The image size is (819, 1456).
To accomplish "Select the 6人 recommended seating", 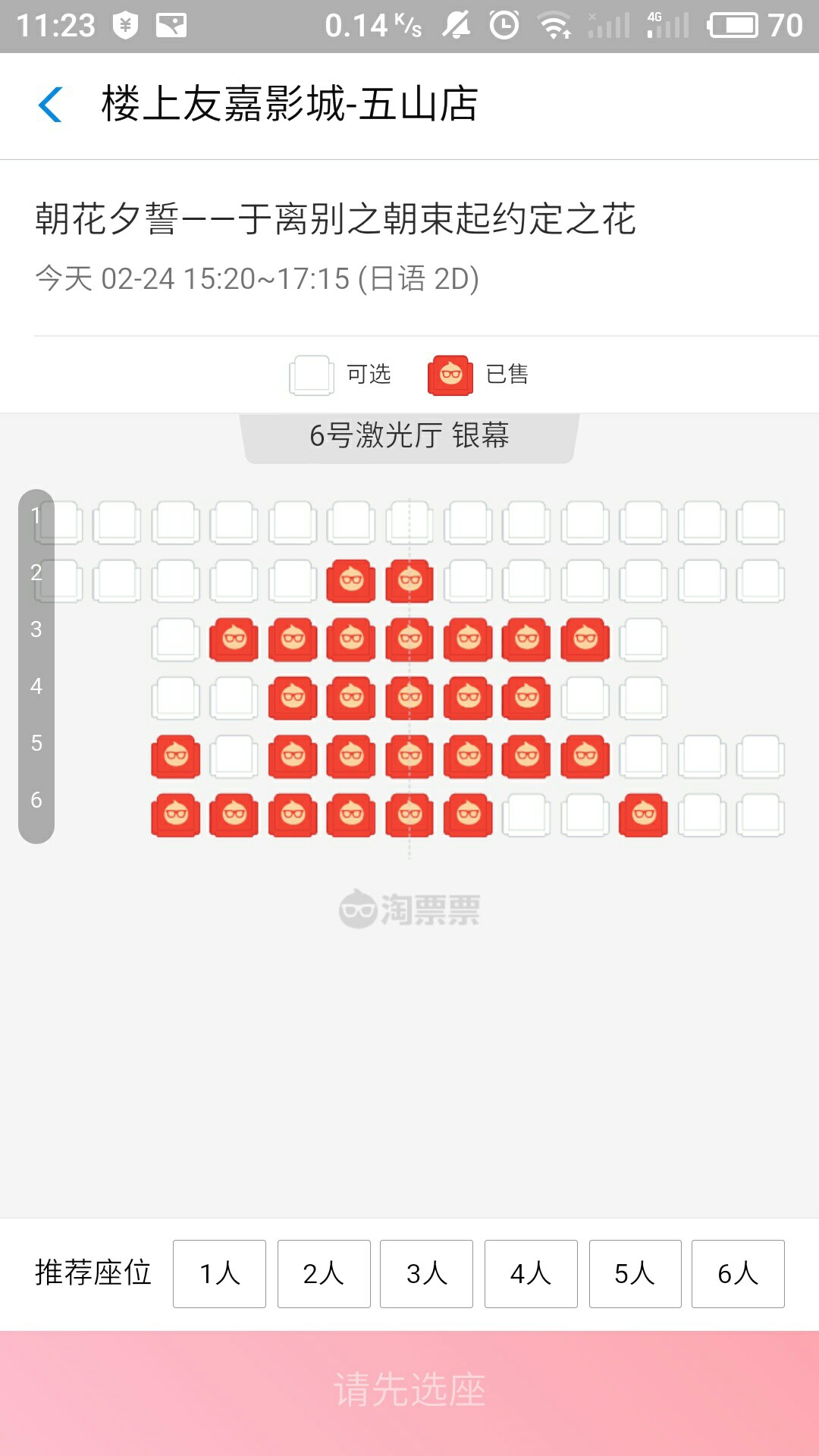I will pyautogui.click(x=738, y=1273).
